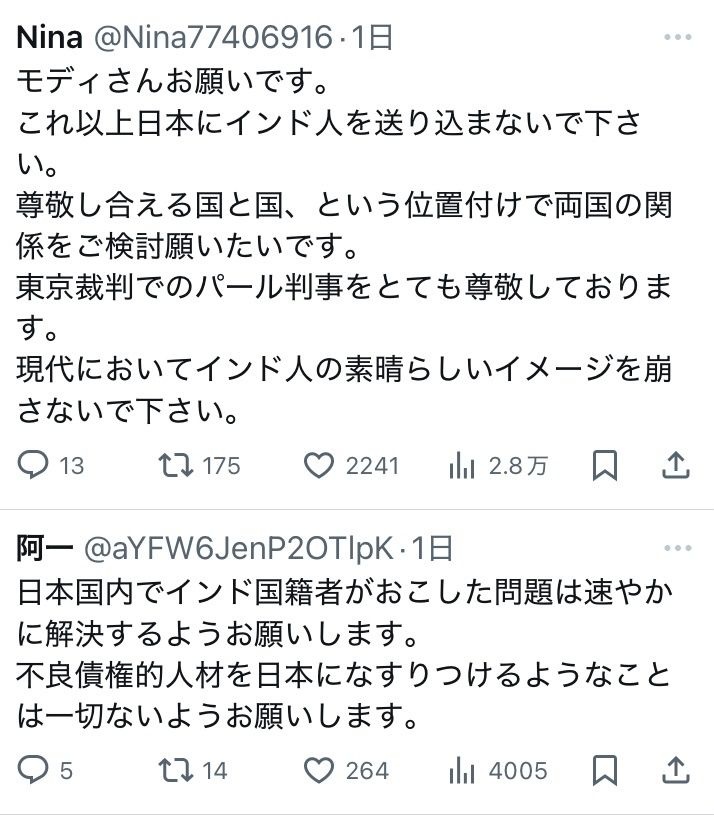This screenshot has width=714, height=820.
Task: Like 阿一's post
Action: coord(318,770)
